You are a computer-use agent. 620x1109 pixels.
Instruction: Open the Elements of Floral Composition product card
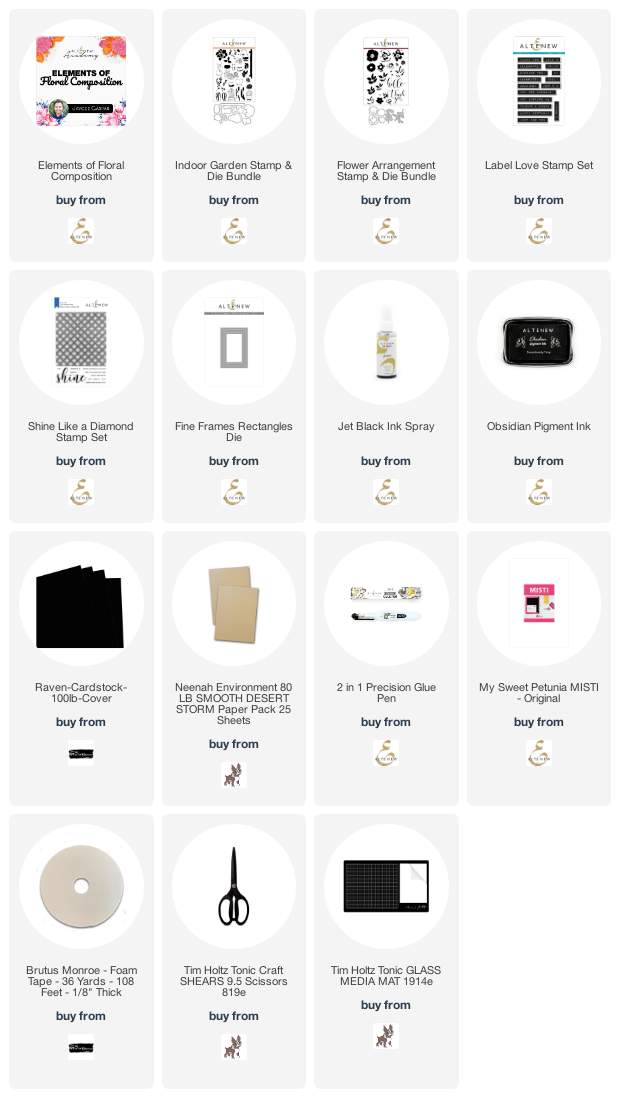point(81,135)
